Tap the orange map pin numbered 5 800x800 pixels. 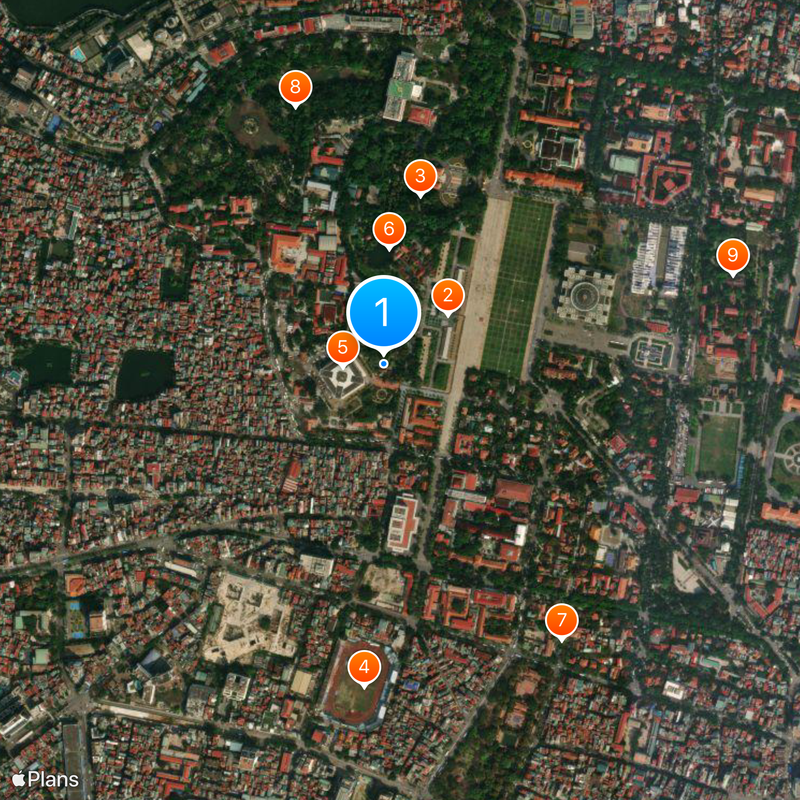pyautogui.click(x=343, y=348)
